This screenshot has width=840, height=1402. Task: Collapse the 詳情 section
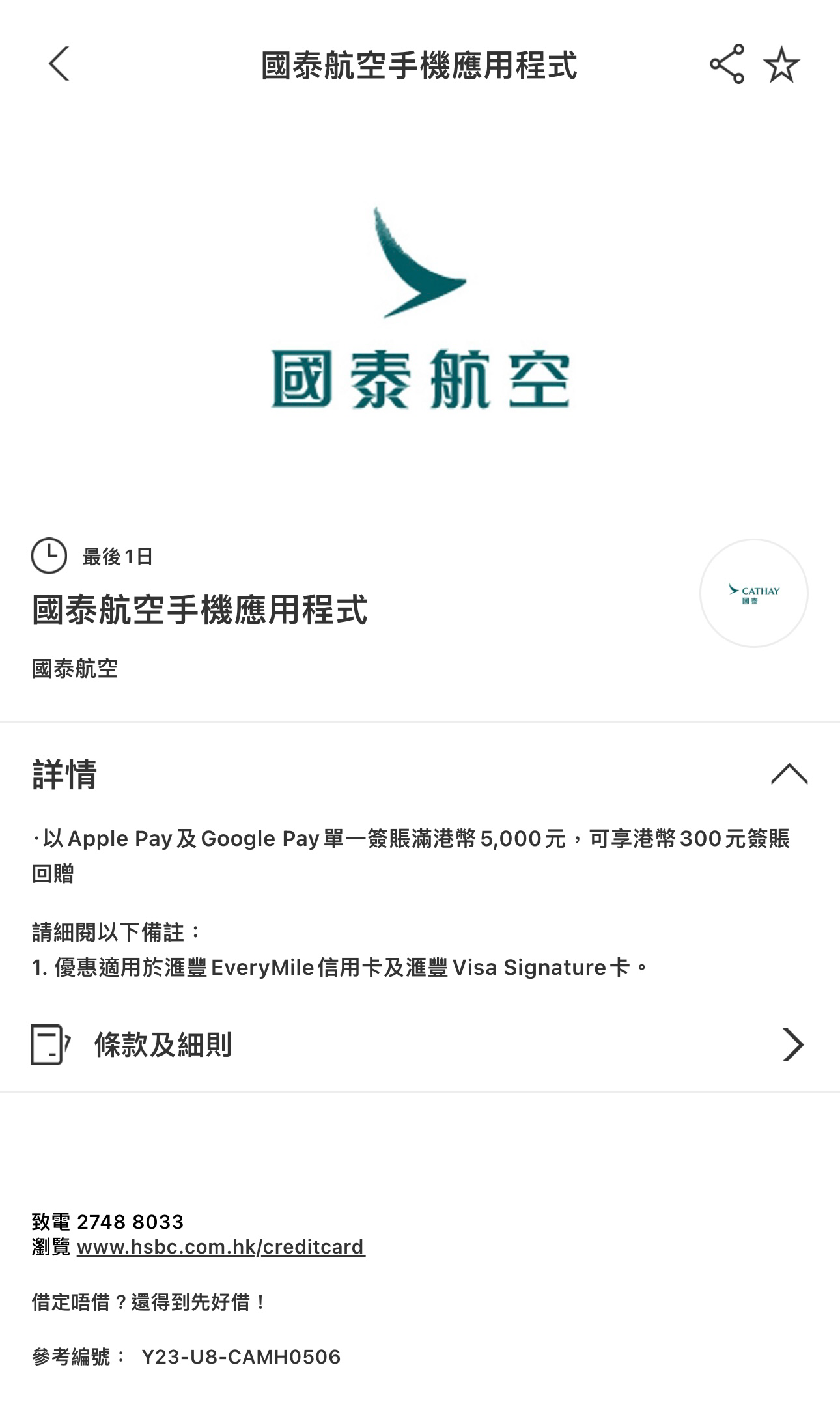(789, 774)
